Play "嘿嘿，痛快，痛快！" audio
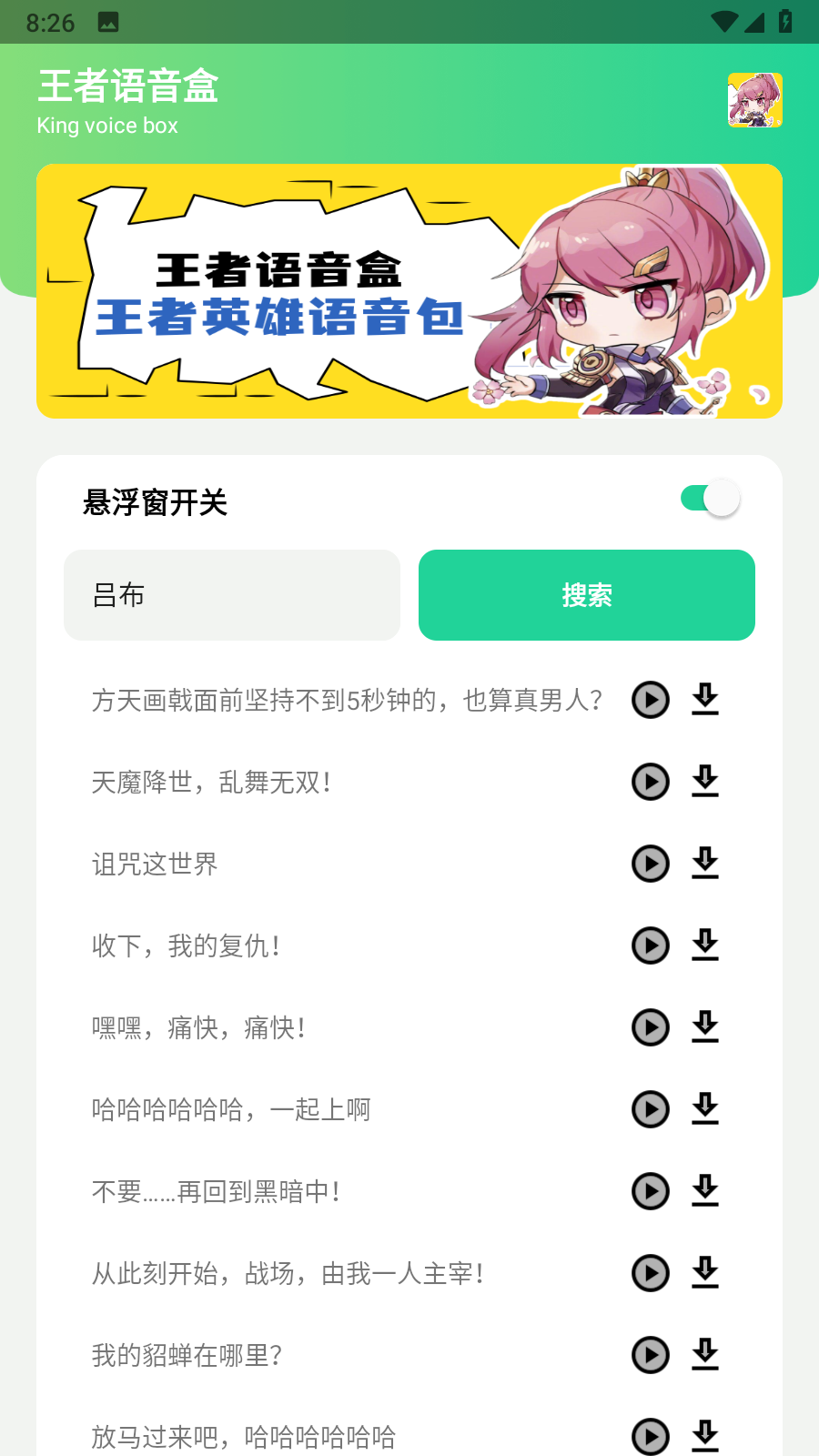The width and height of the screenshot is (819, 1456). (650, 1028)
